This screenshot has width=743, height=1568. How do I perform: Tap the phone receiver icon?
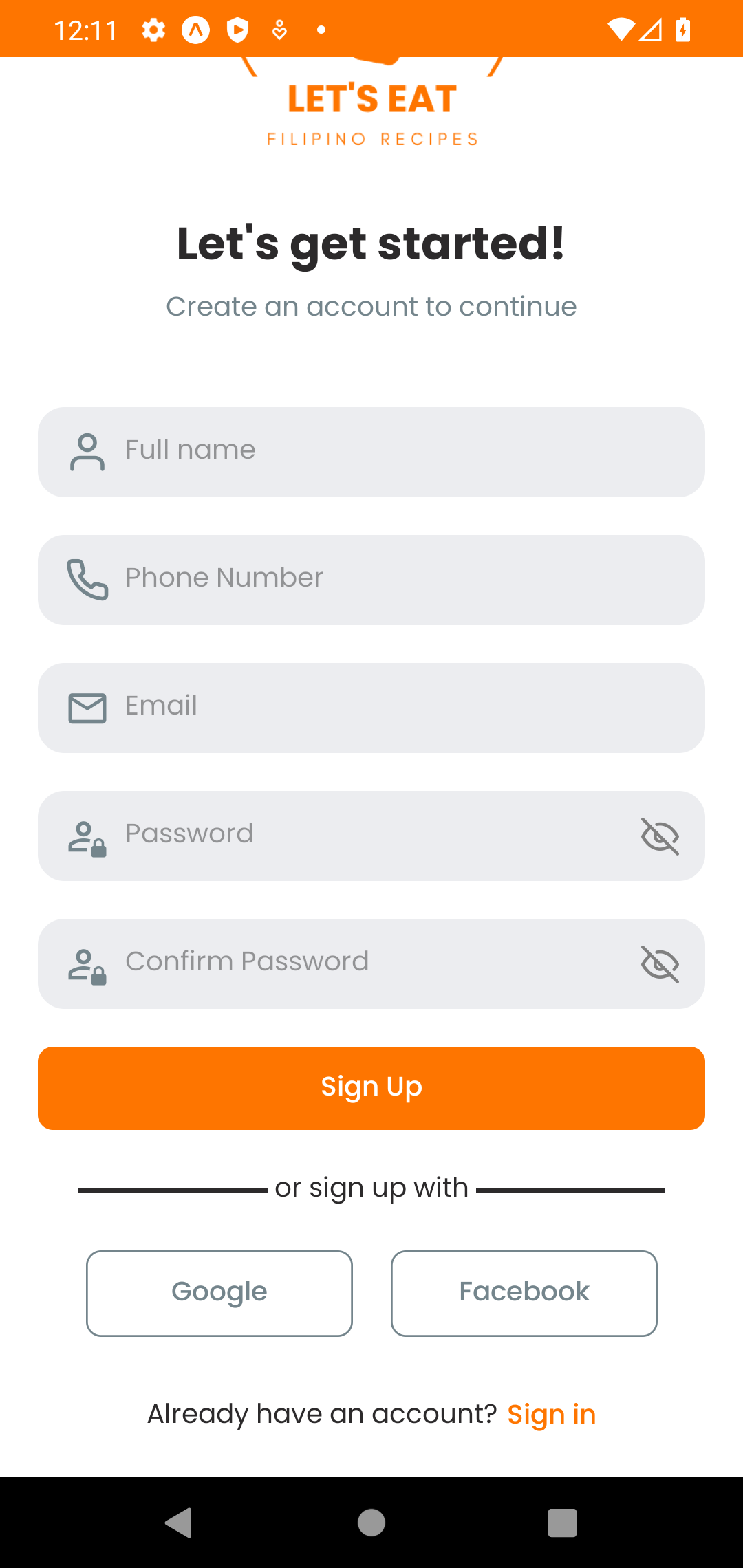pyautogui.click(x=88, y=579)
